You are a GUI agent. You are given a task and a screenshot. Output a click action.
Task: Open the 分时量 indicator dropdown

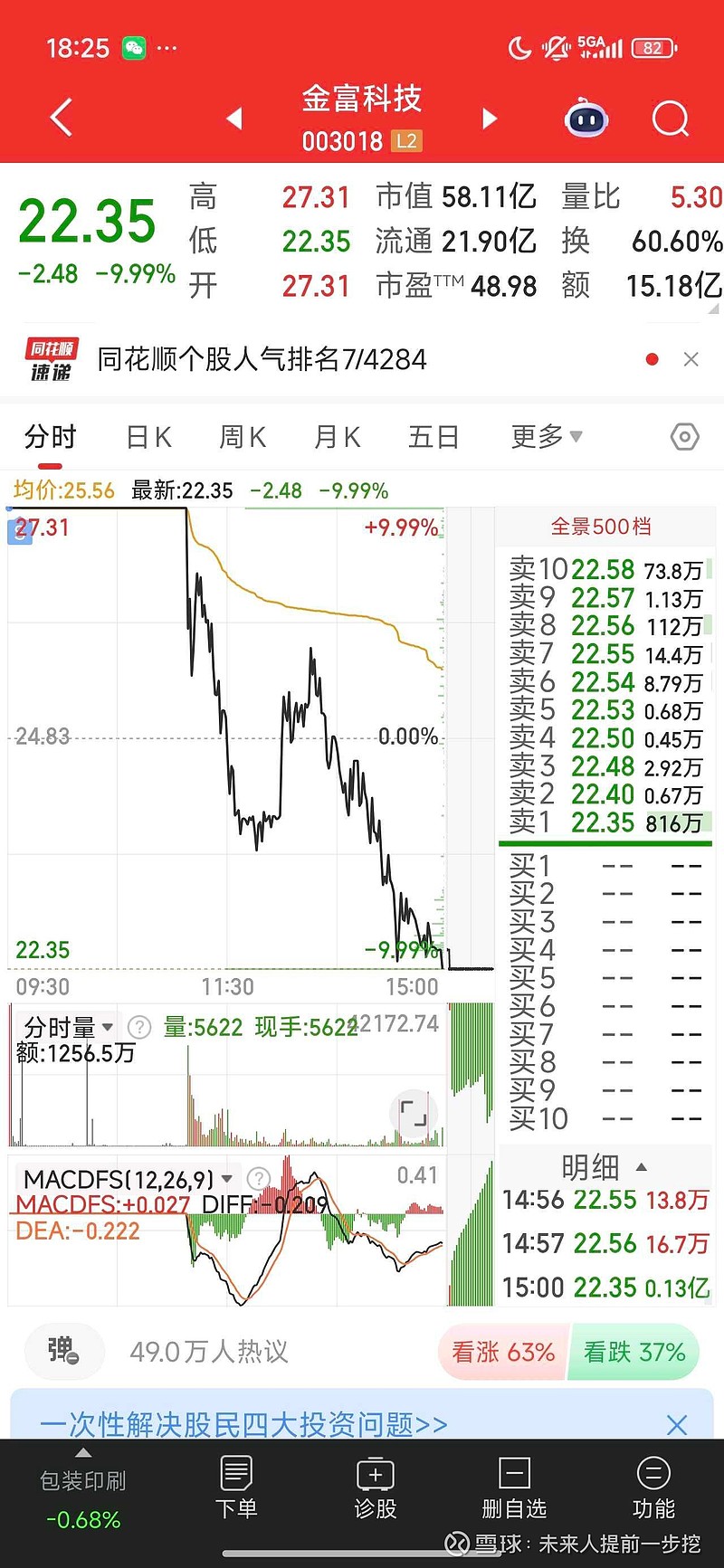click(x=69, y=1027)
